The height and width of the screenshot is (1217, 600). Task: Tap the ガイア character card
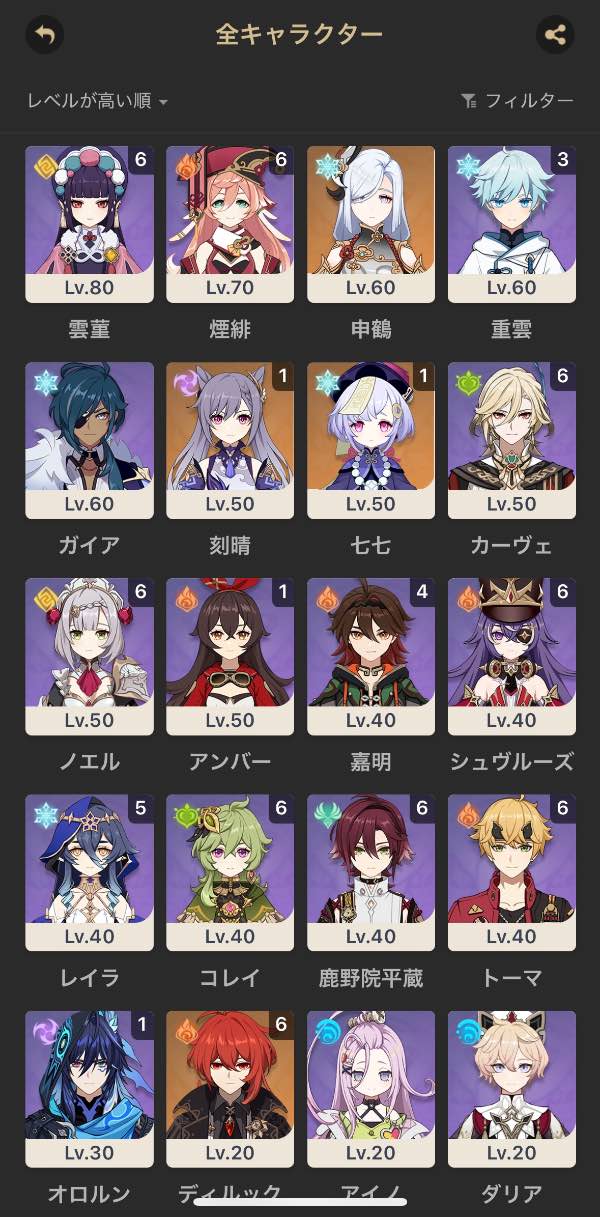[x=89, y=440]
